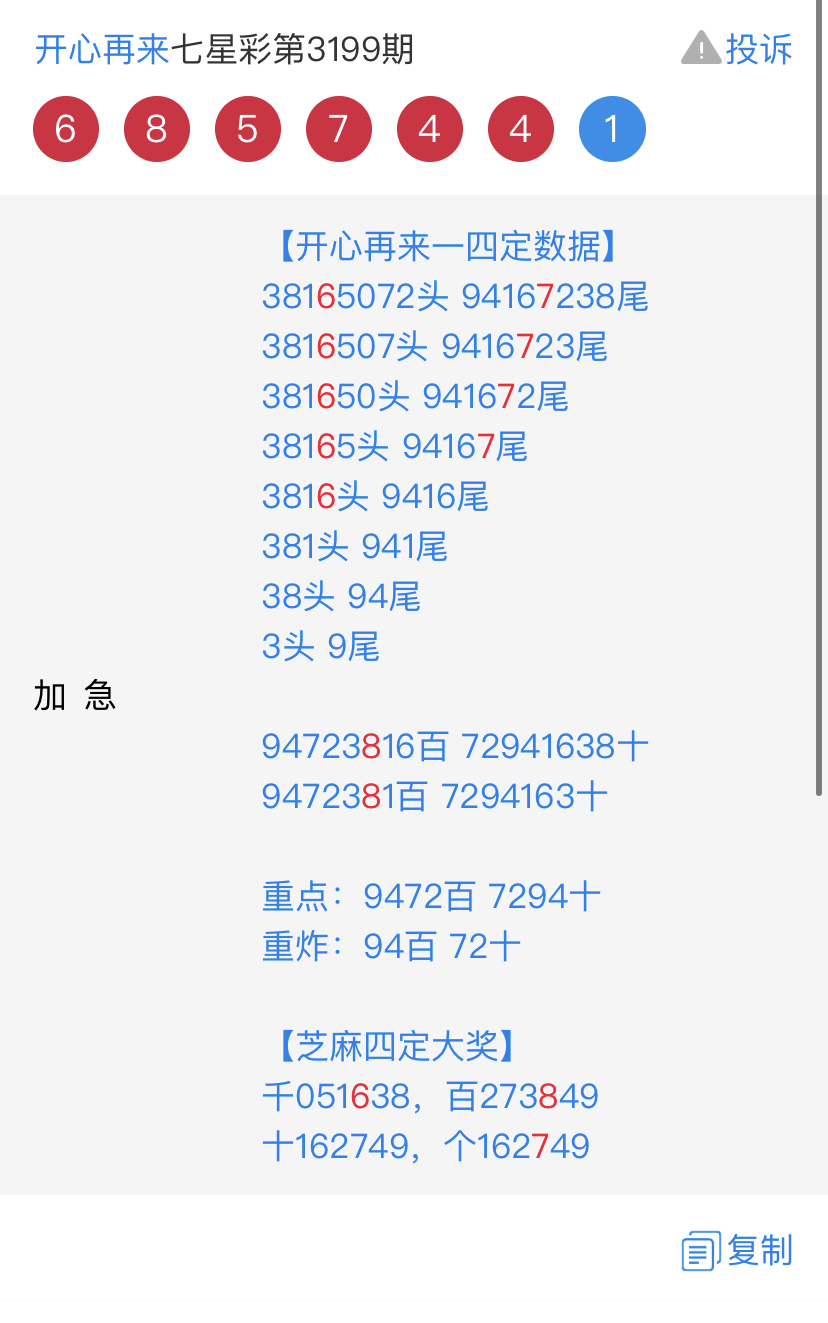This screenshot has width=828, height=1323.
Task: Select the line 重点：9472百 7294十
Action: pyautogui.click(x=430, y=896)
